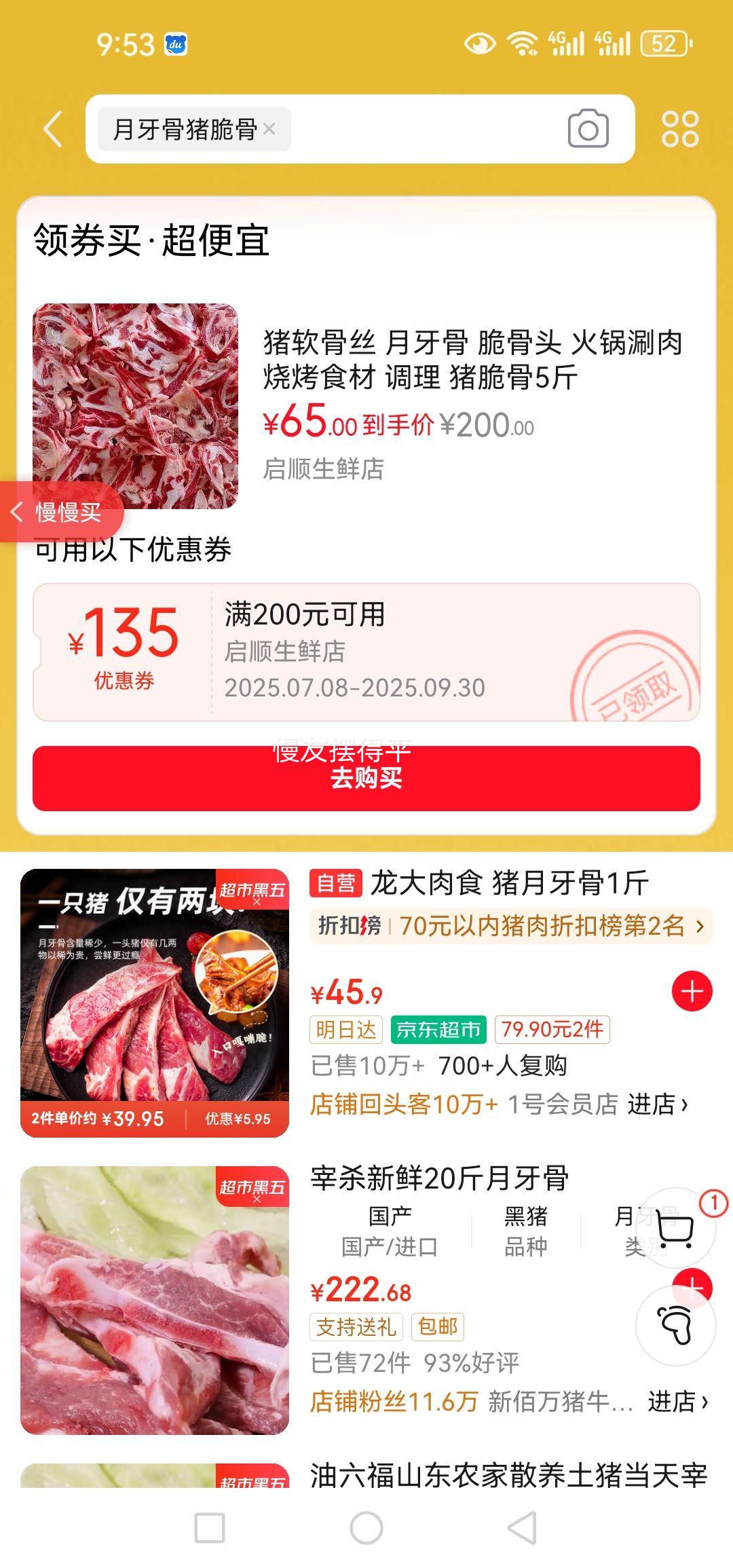
Task: Remove the 月牙骨猪脆骨 search keyword
Action: (269, 128)
